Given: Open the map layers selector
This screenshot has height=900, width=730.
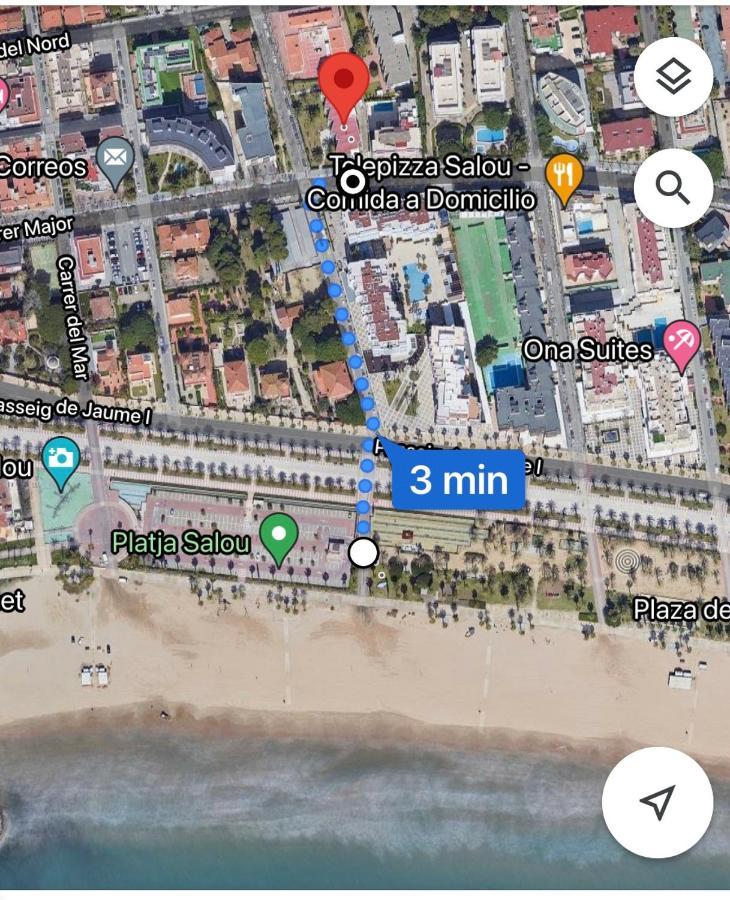Looking at the screenshot, I should (x=673, y=77).
